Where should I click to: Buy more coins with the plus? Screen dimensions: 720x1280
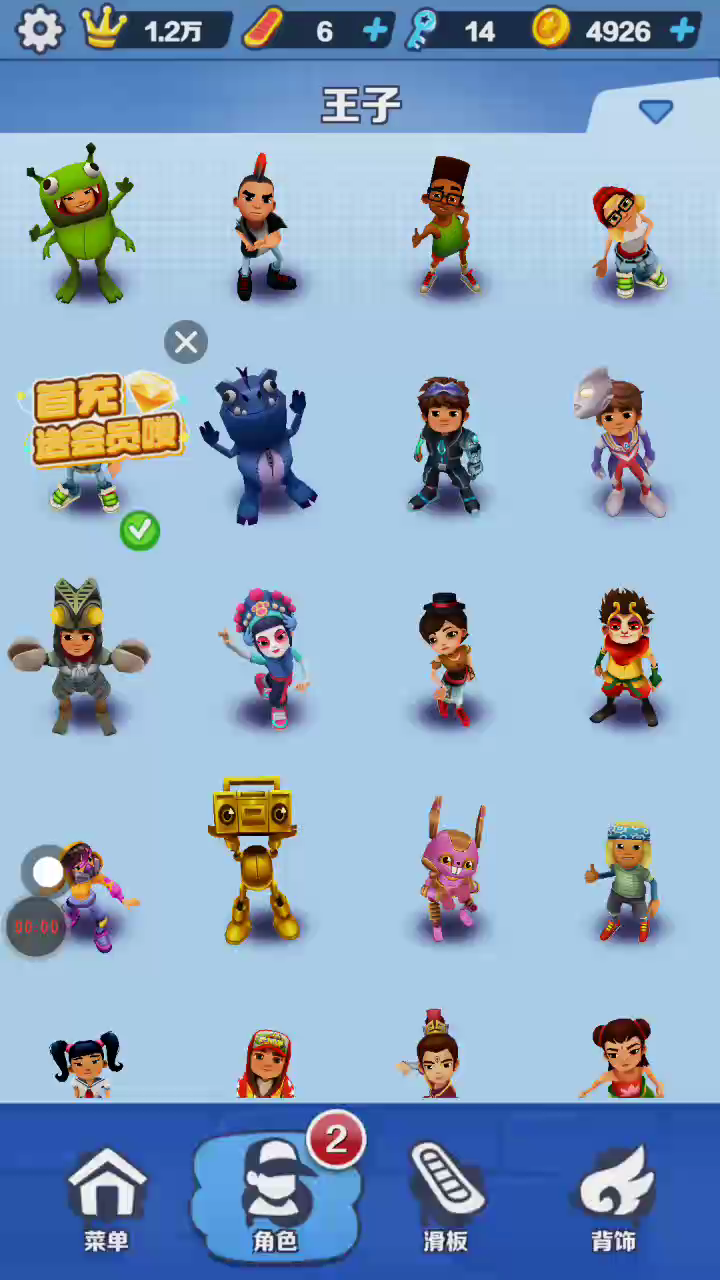tap(682, 31)
